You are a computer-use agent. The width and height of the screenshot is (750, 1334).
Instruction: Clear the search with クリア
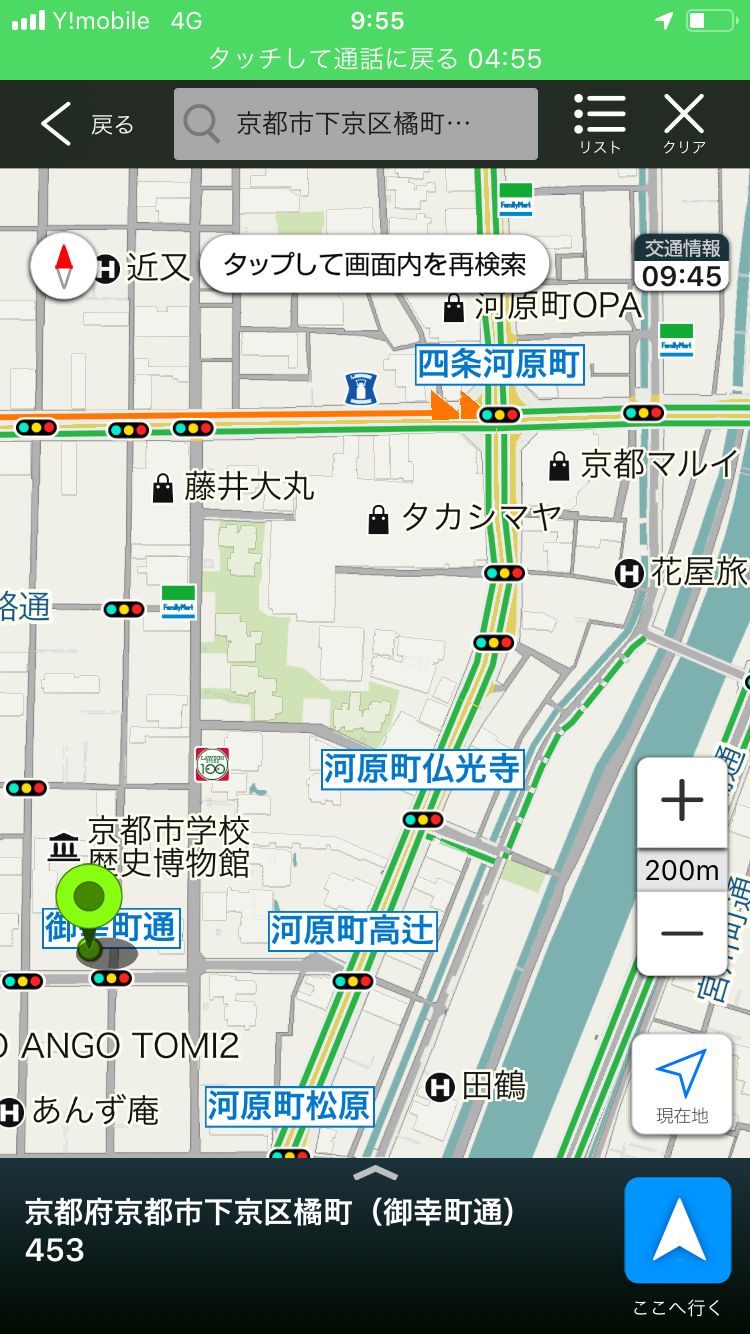coord(684,124)
